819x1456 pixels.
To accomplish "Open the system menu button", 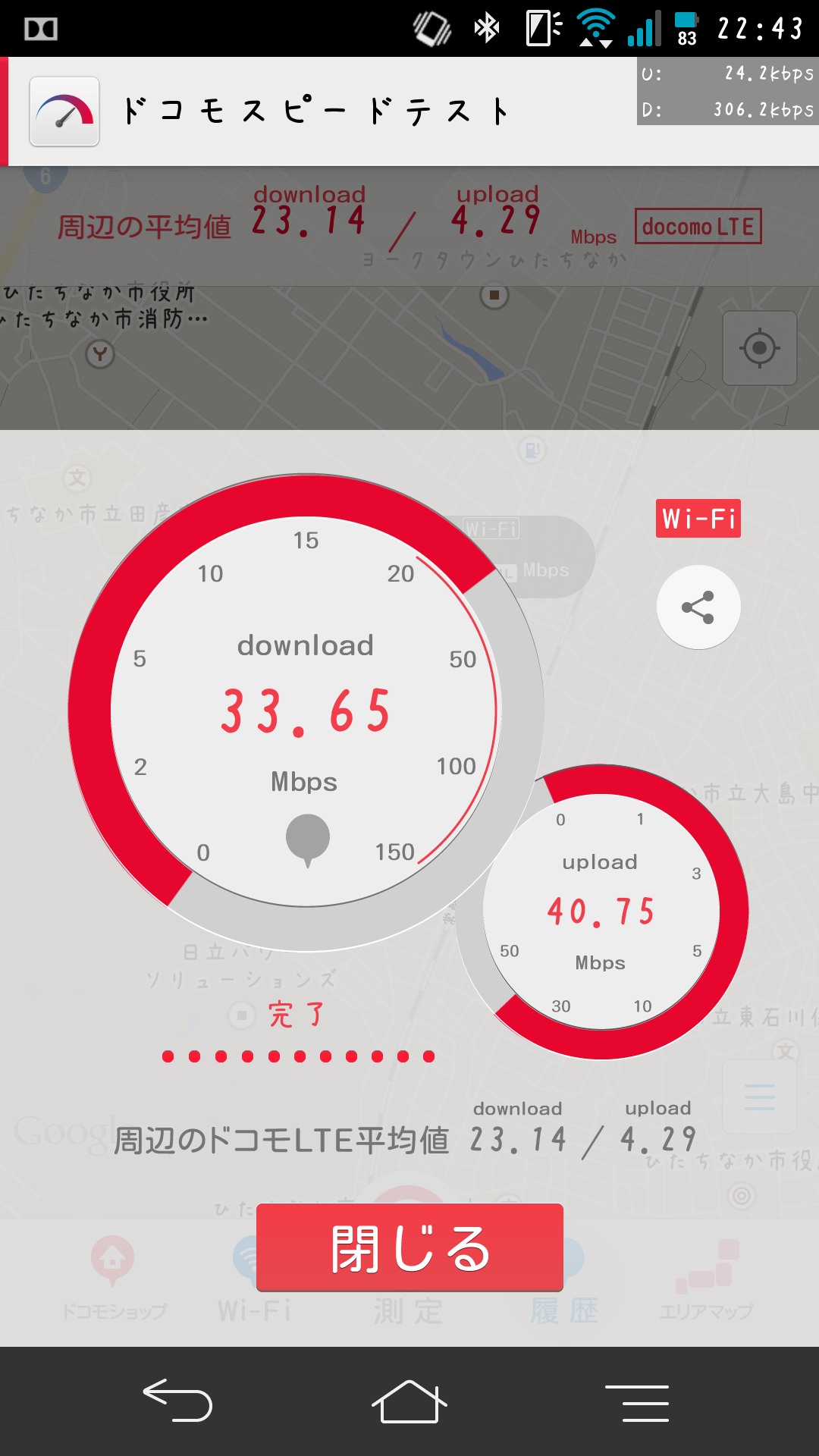I will click(x=637, y=1402).
